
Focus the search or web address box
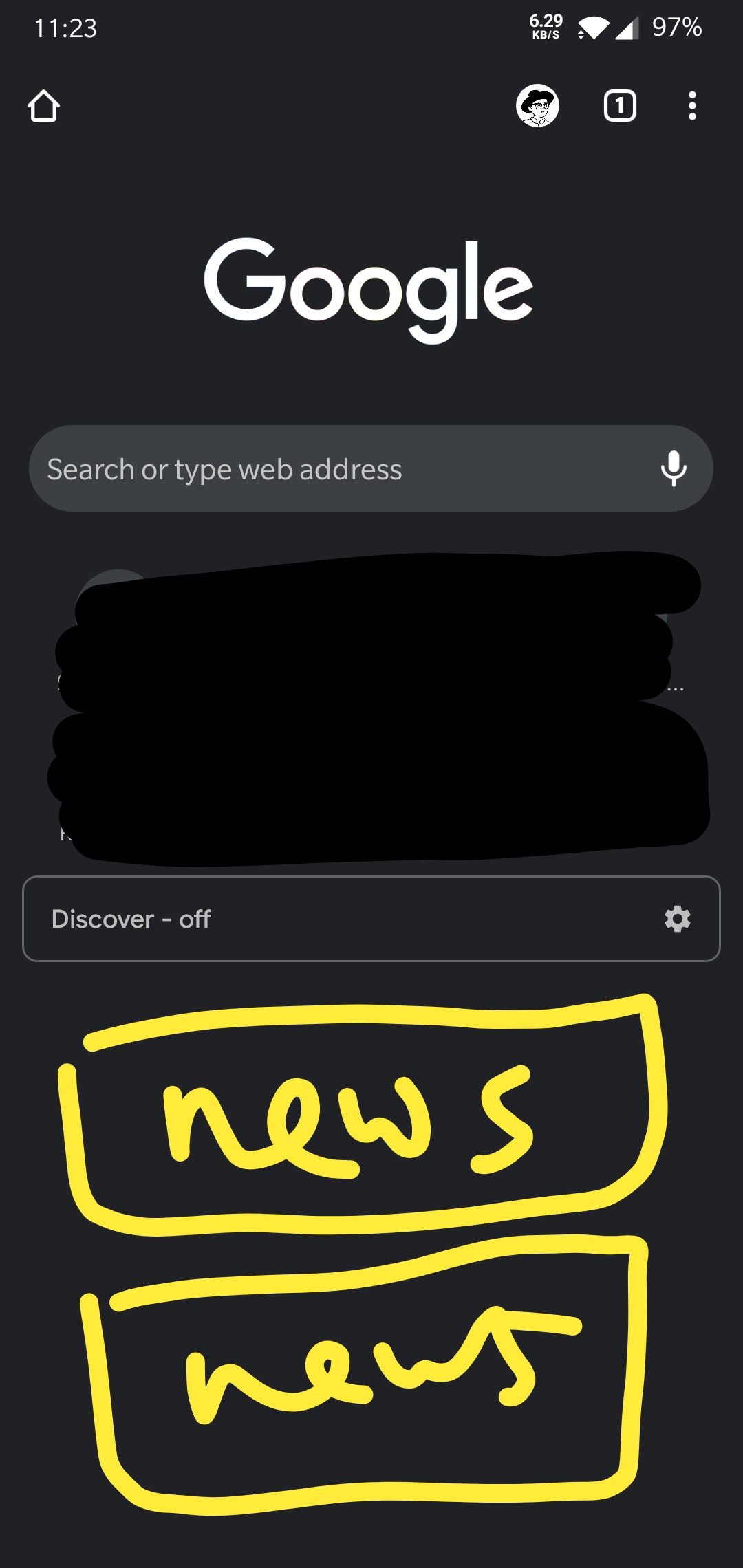[x=371, y=468]
